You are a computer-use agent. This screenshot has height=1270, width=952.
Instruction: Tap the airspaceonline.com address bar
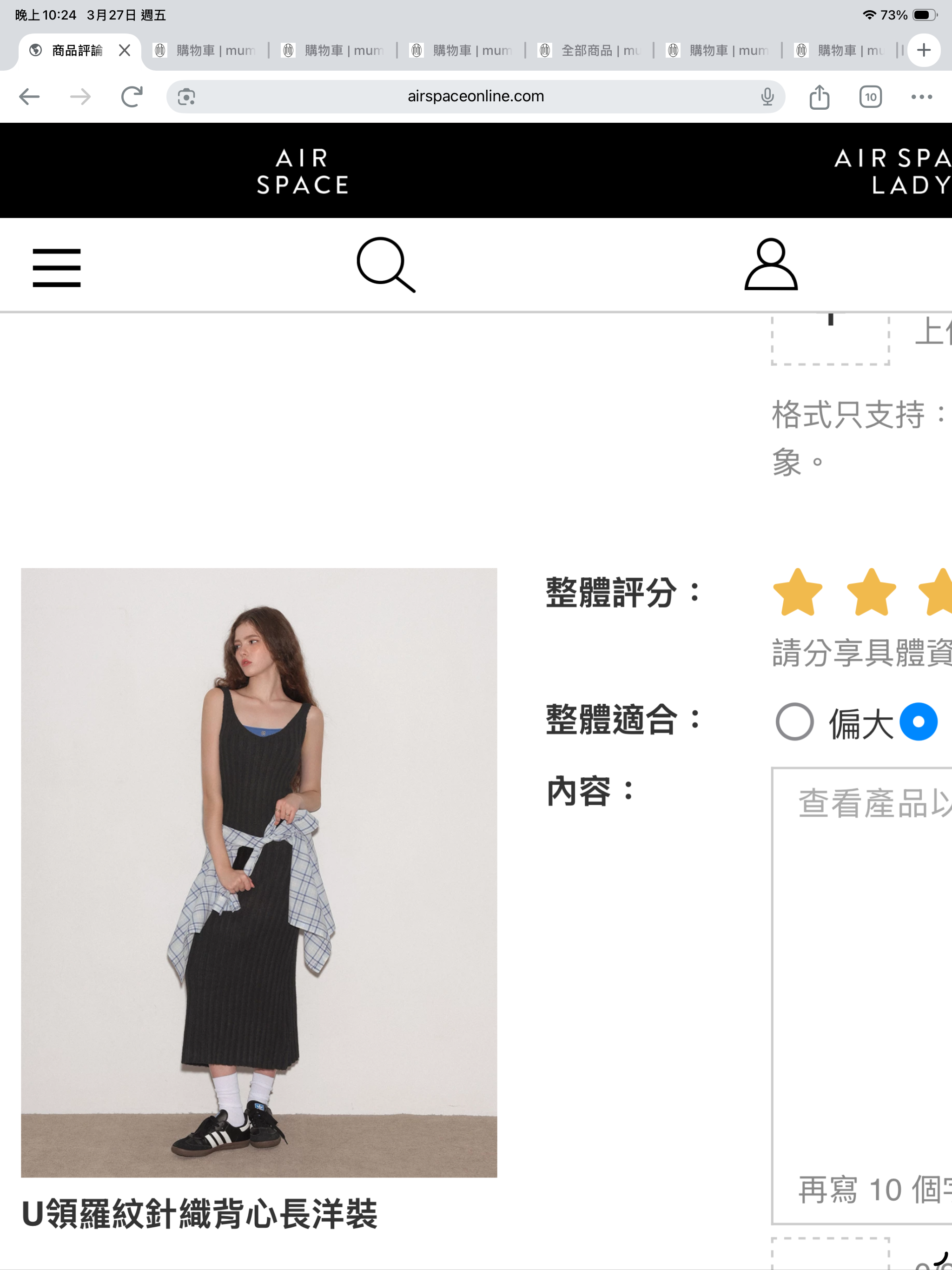click(476, 96)
